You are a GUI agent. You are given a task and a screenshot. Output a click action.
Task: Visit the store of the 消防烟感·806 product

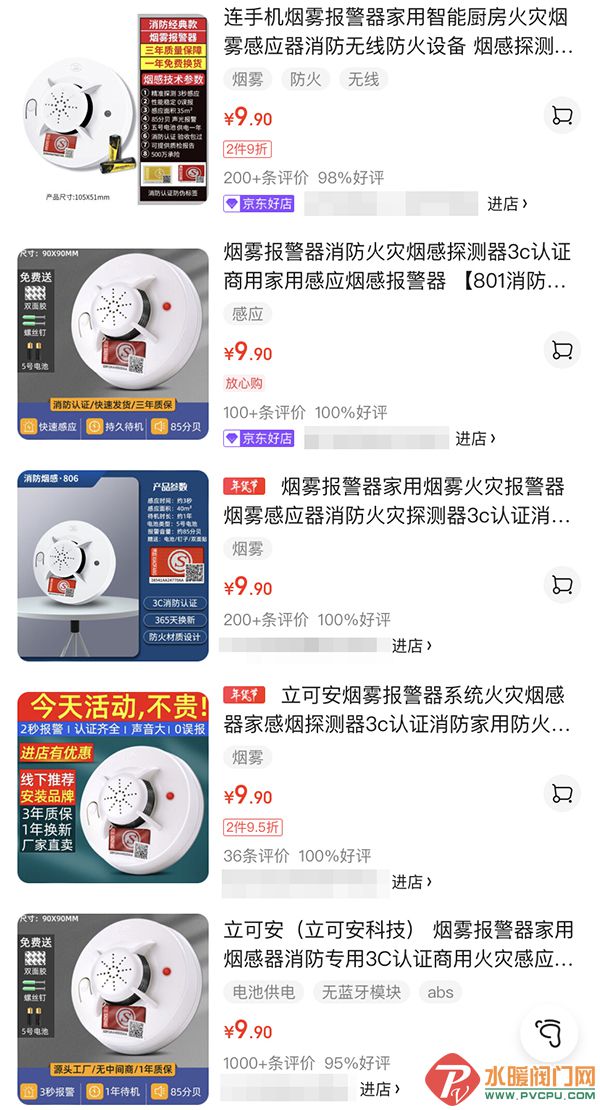(412, 646)
